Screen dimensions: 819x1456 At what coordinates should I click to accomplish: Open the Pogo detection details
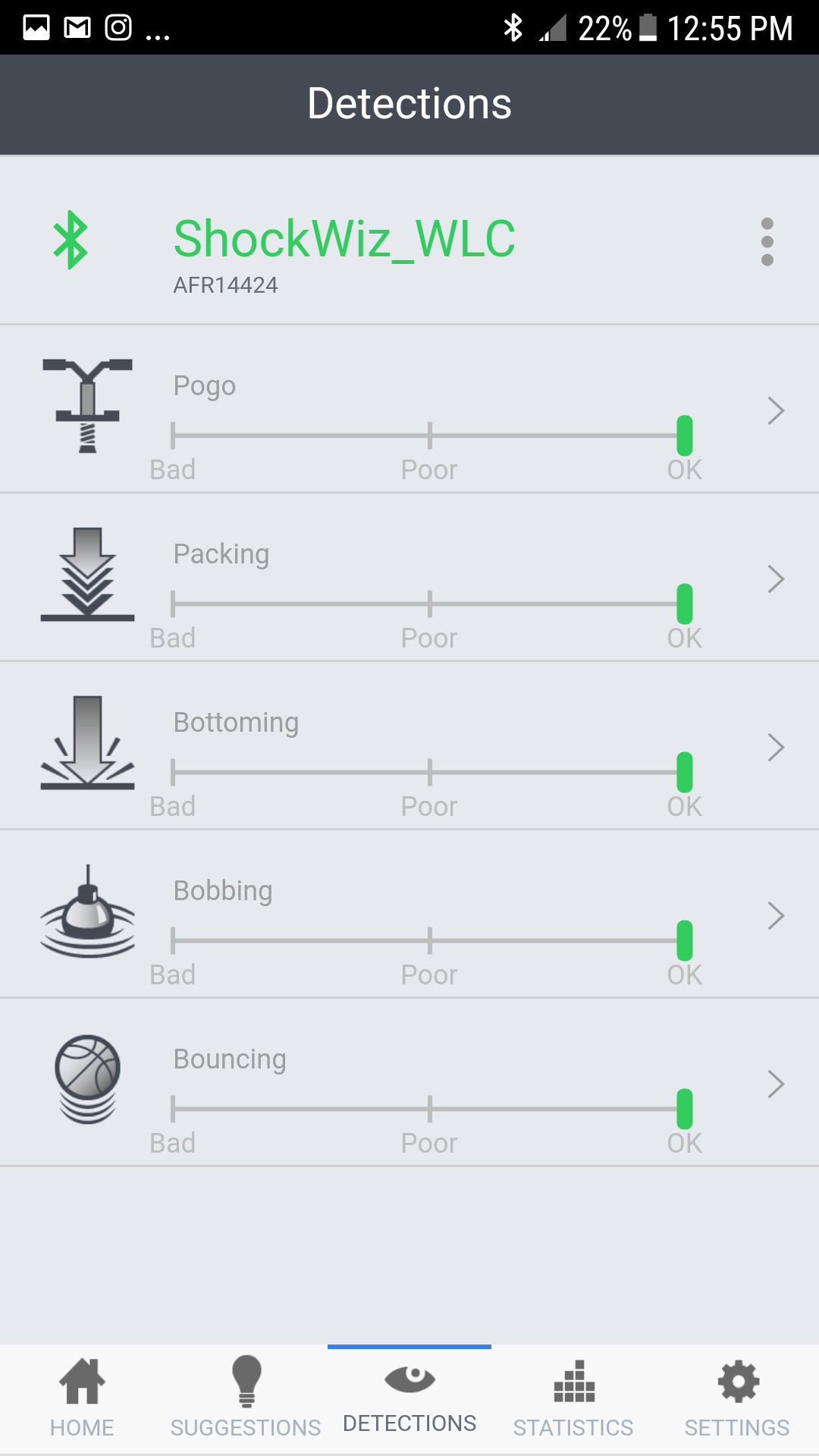point(409,409)
